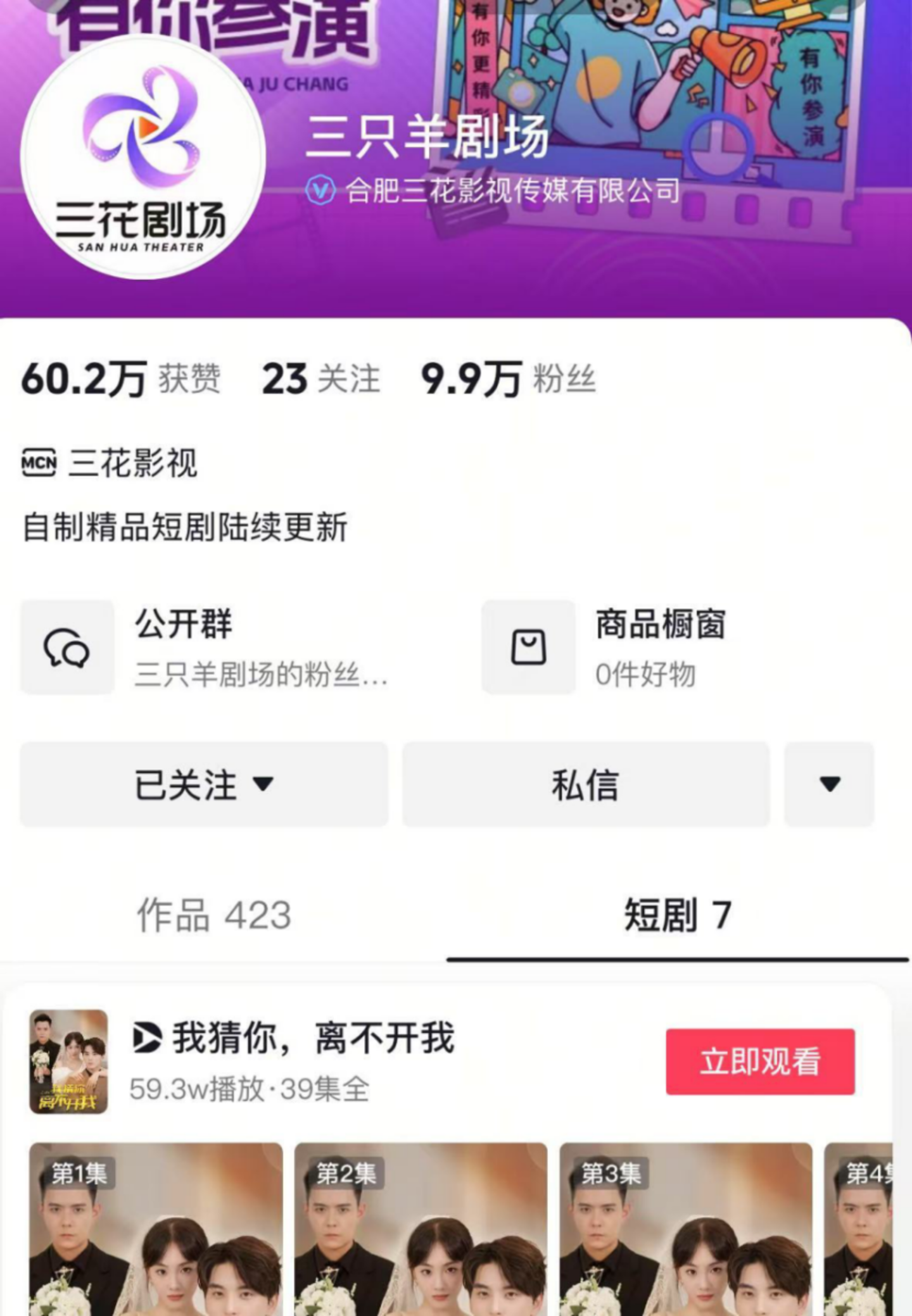View the 23 关注 following list

321,379
